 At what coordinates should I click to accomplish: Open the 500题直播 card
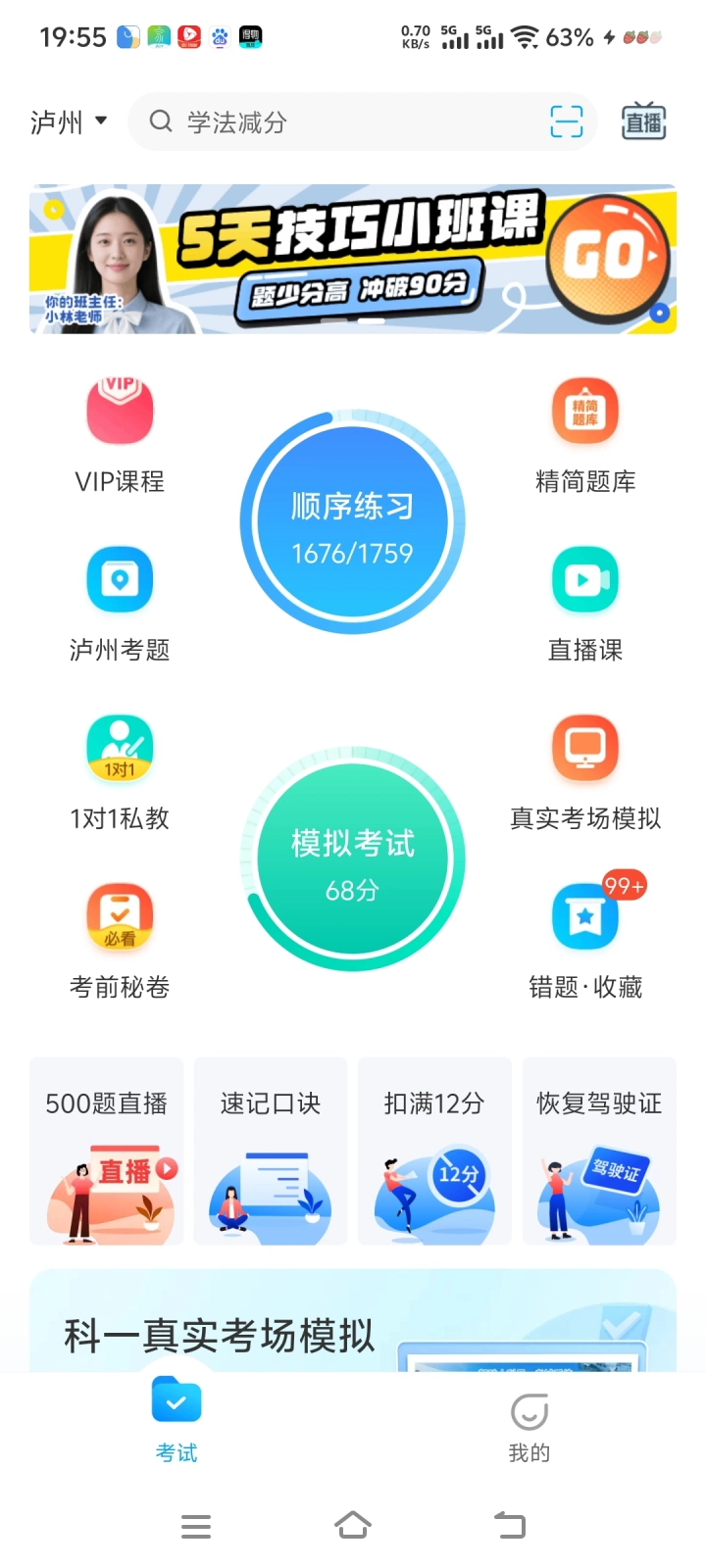[x=107, y=1151]
